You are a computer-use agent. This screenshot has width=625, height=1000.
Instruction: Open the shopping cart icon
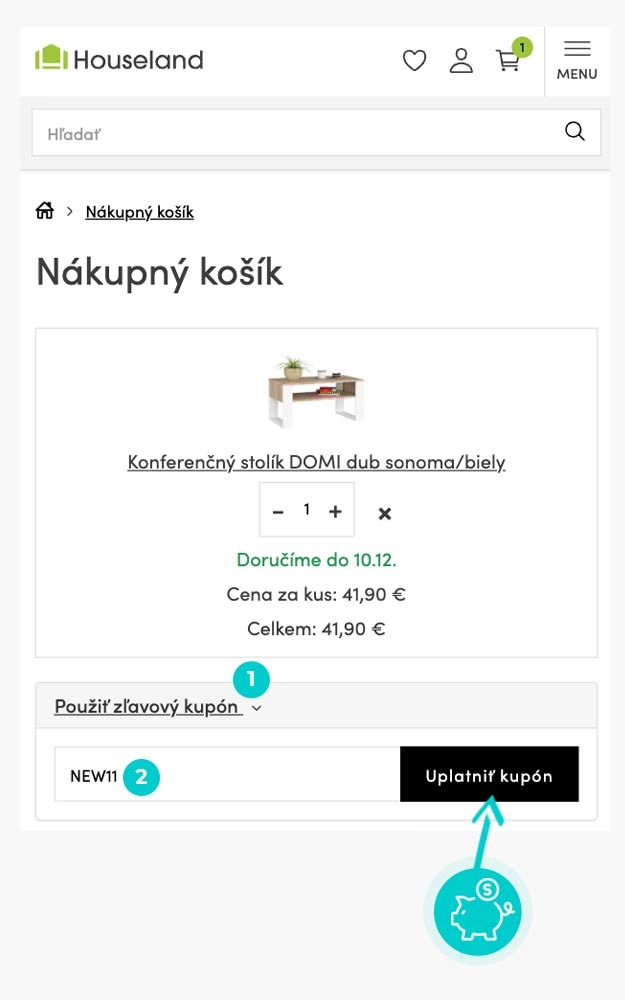click(509, 61)
